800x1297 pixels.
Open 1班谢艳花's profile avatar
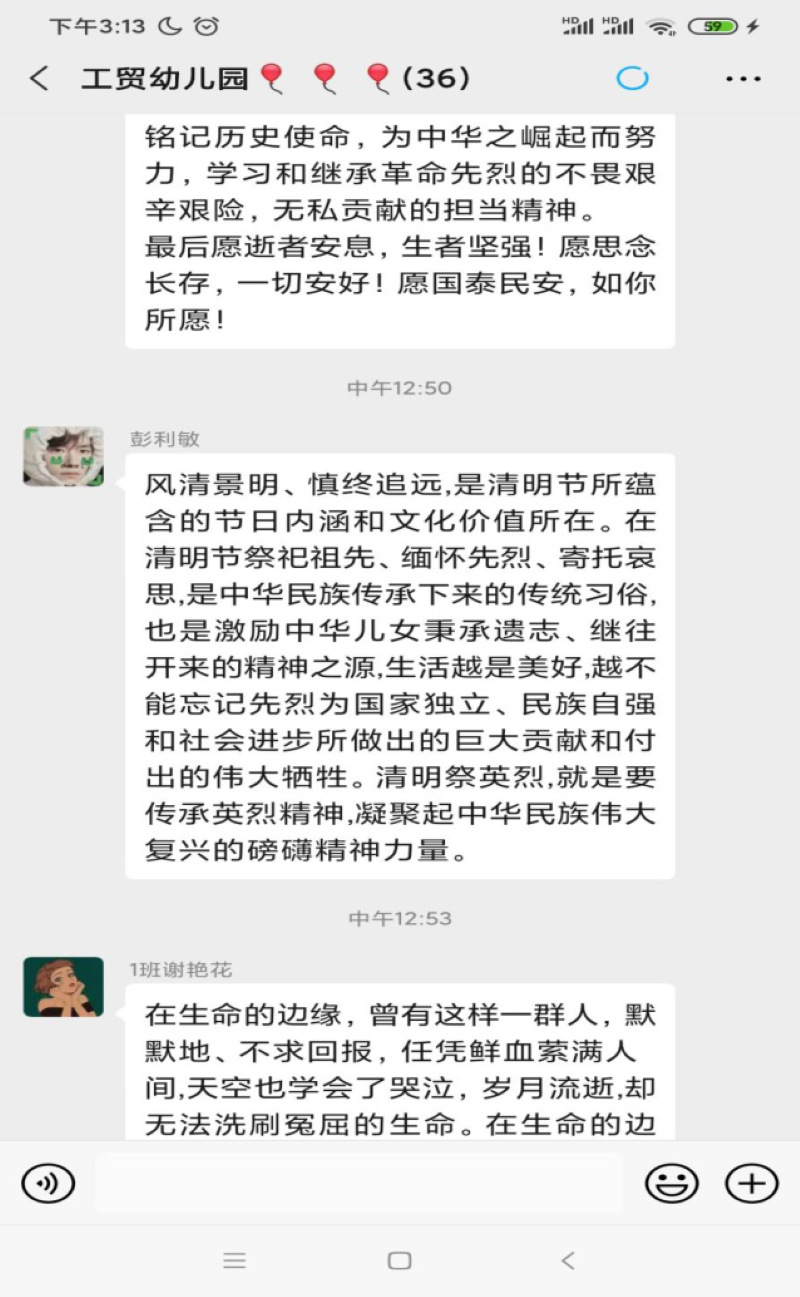(64, 987)
